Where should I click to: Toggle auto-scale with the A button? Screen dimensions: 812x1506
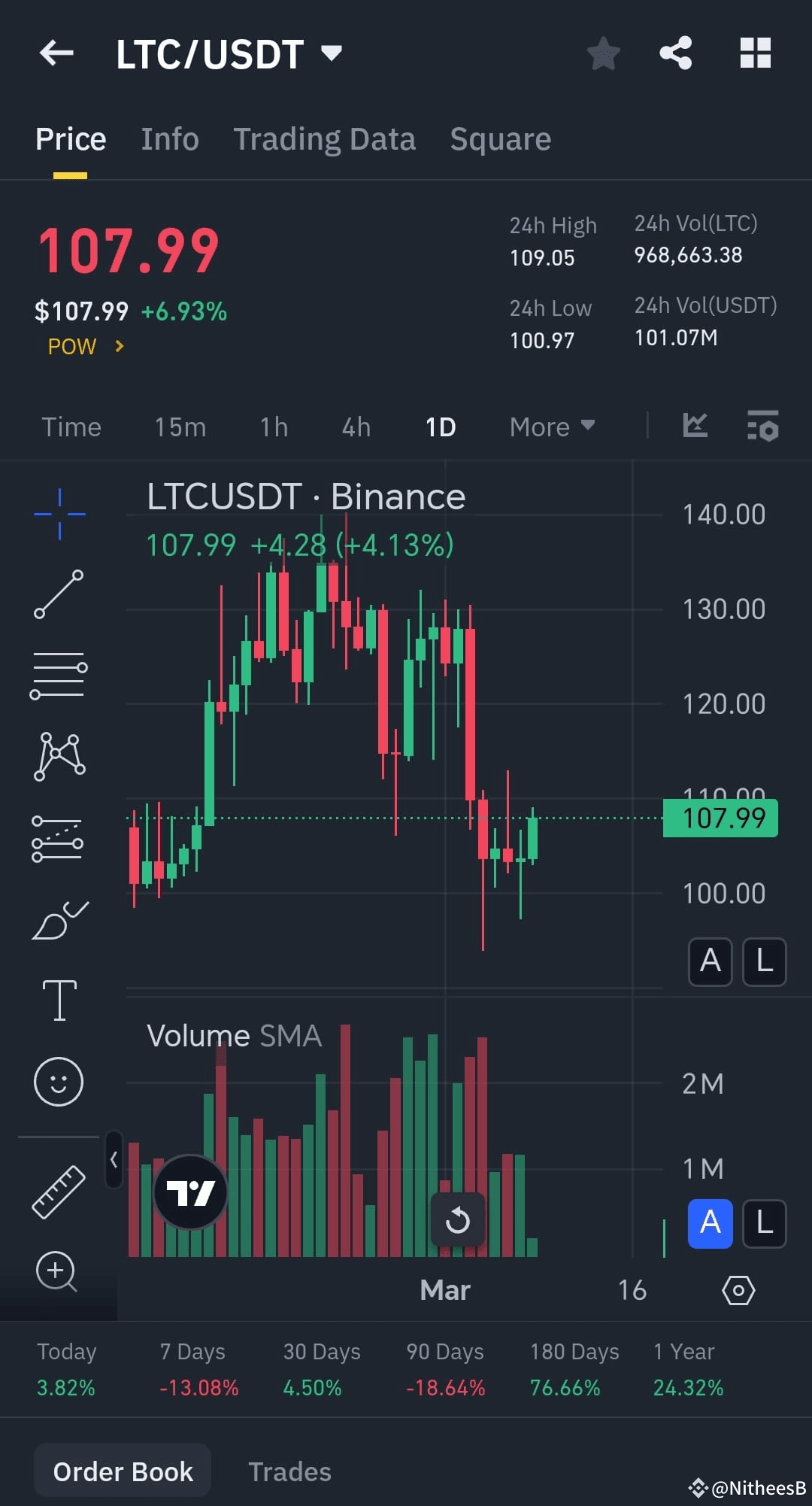click(x=710, y=962)
